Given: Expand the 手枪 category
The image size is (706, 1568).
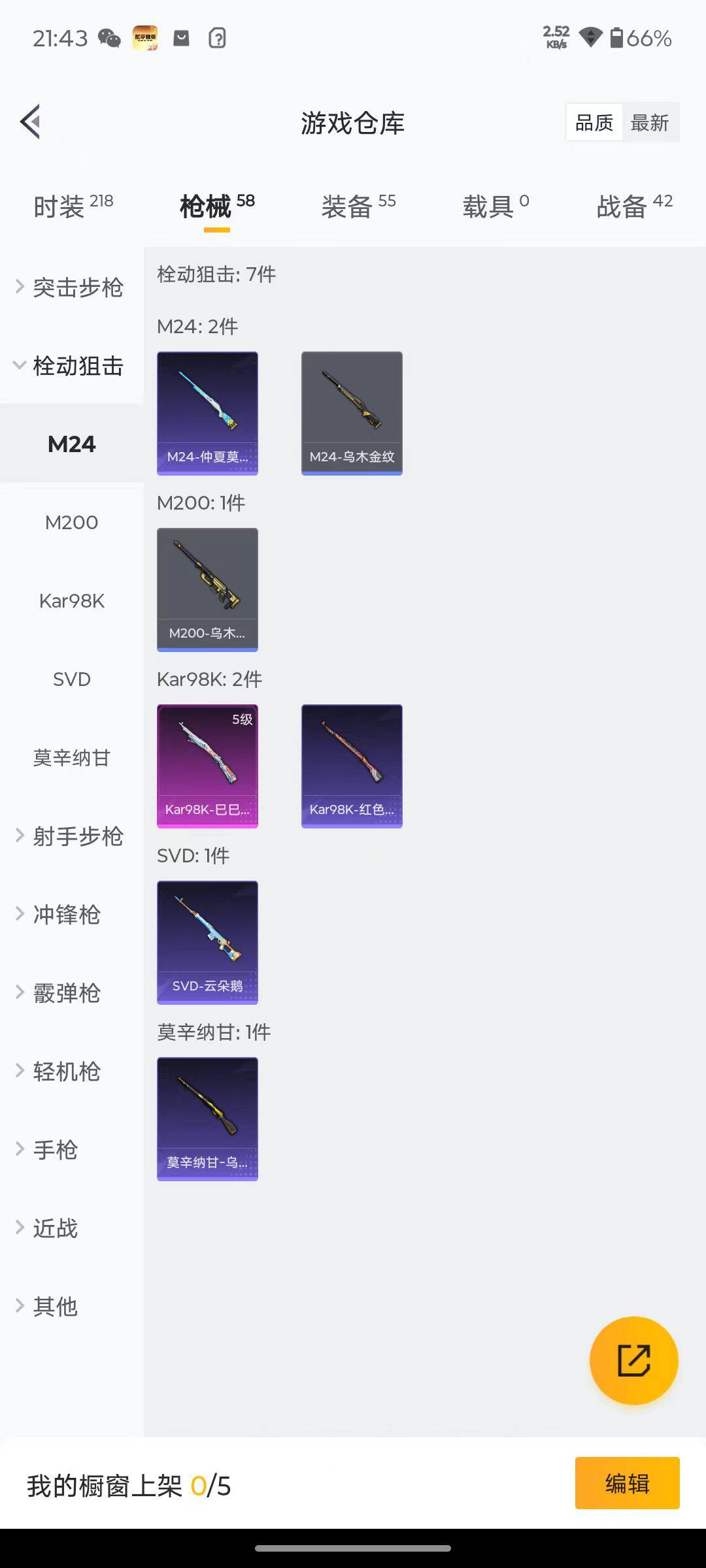Looking at the screenshot, I should coord(56,1150).
